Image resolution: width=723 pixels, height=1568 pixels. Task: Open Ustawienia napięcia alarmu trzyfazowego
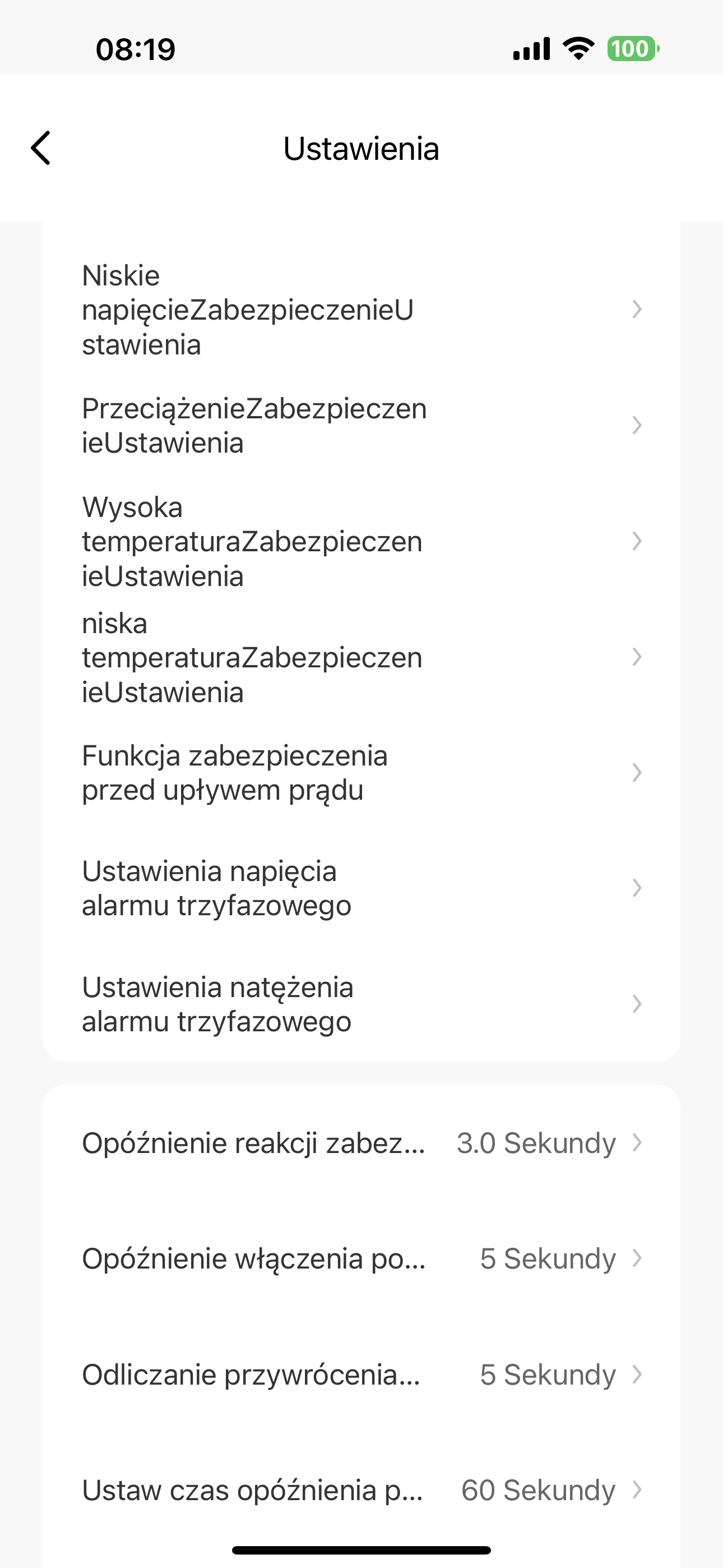click(x=361, y=889)
